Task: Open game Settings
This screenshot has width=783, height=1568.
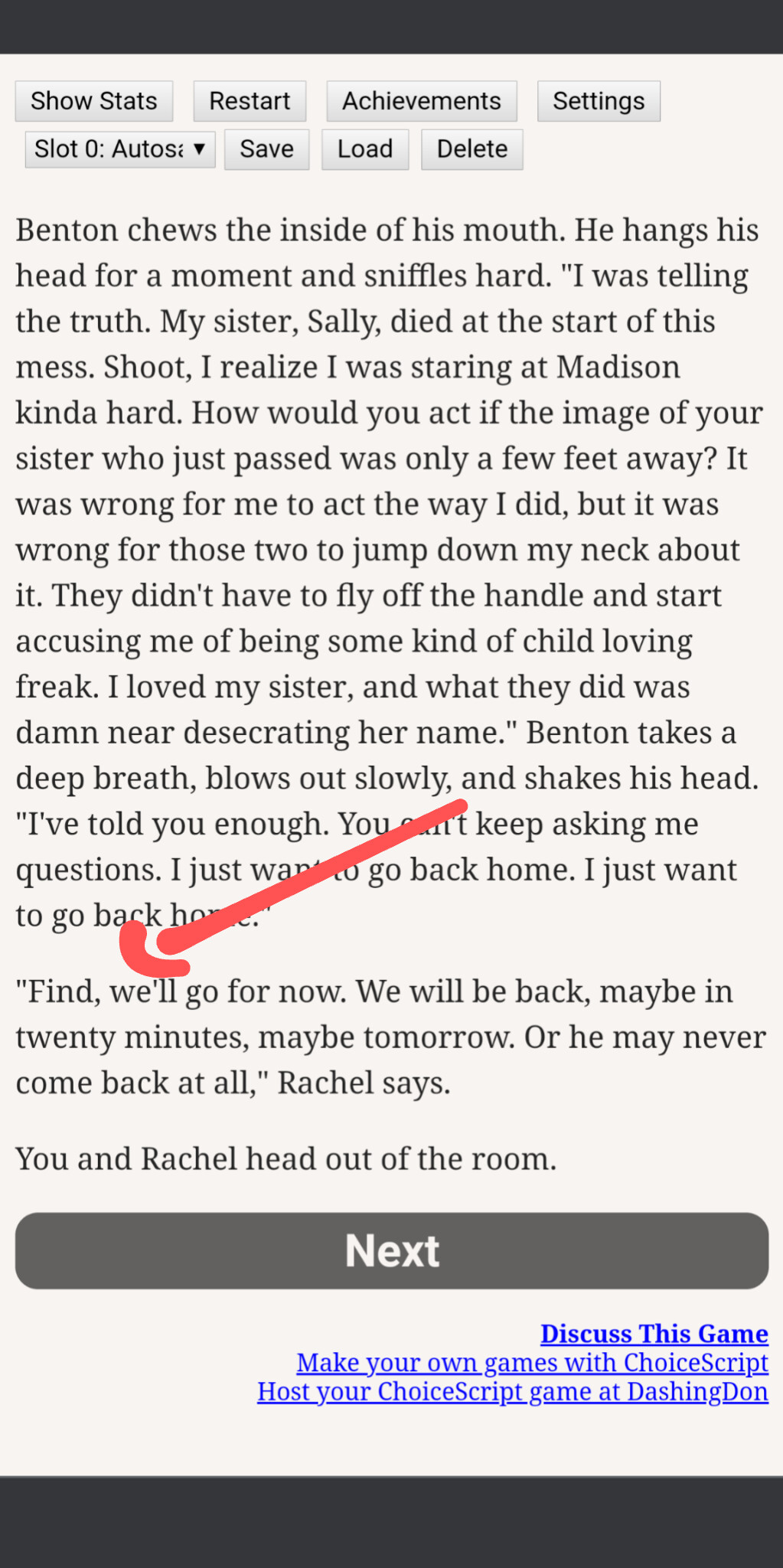Action: click(599, 101)
